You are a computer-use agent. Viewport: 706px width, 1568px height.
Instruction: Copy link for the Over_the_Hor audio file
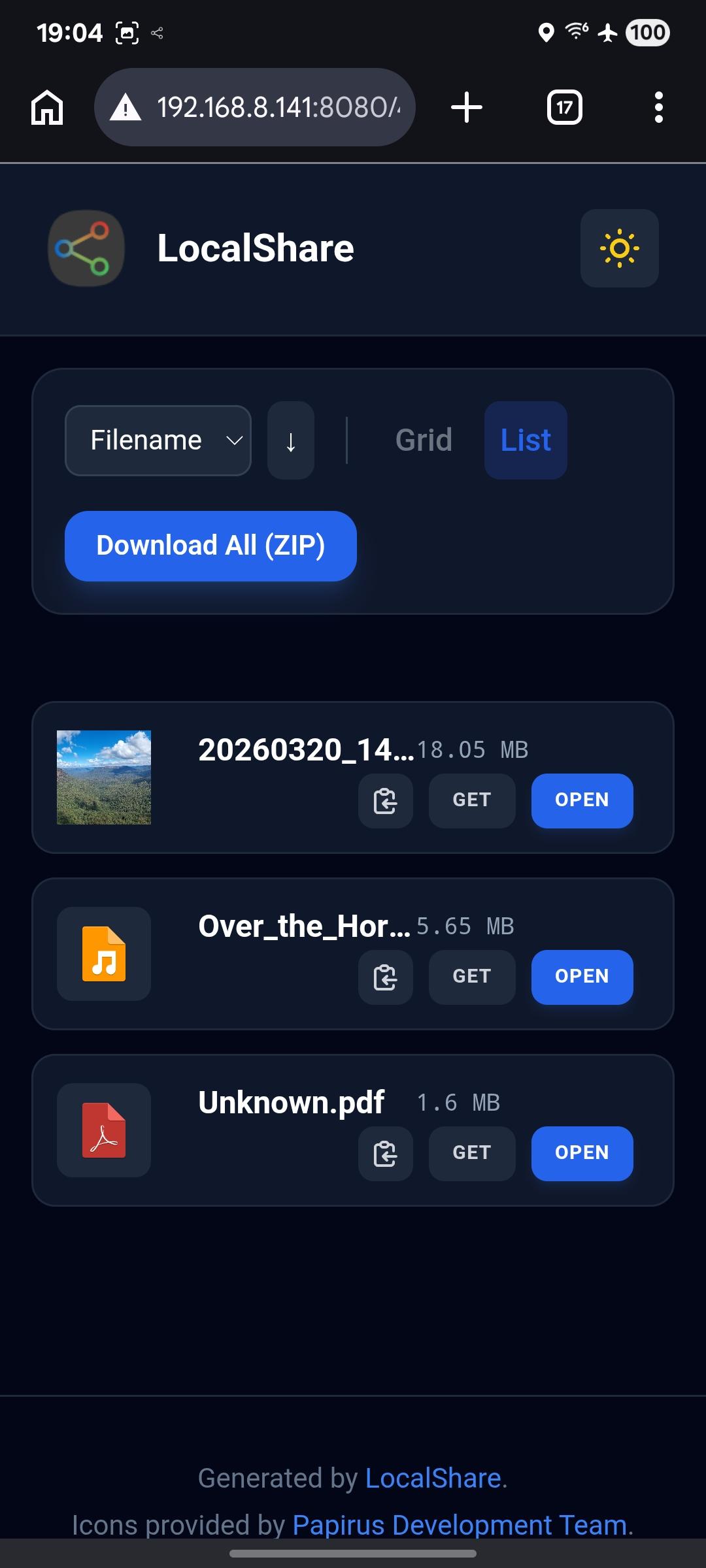[x=386, y=977]
